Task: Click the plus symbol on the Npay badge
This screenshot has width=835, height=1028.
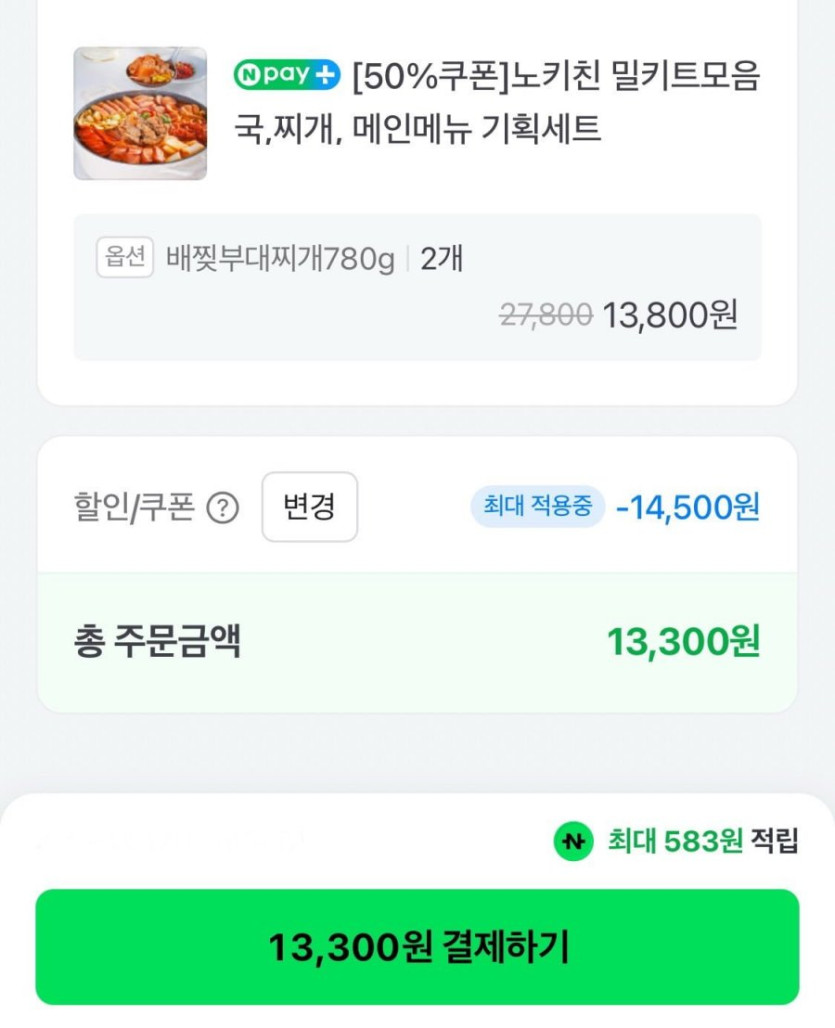Action: tap(325, 76)
